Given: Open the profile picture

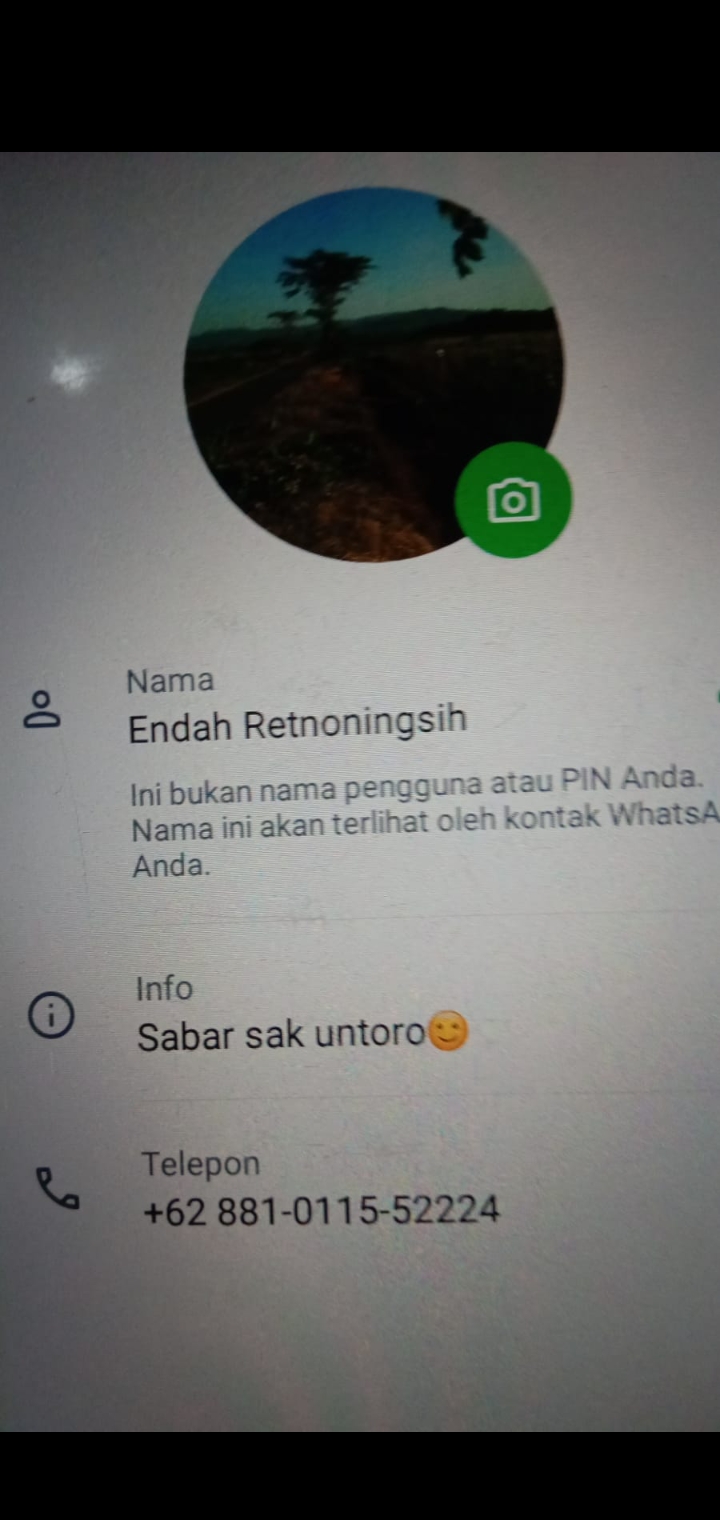Looking at the screenshot, I should click(x=360, y=360).
